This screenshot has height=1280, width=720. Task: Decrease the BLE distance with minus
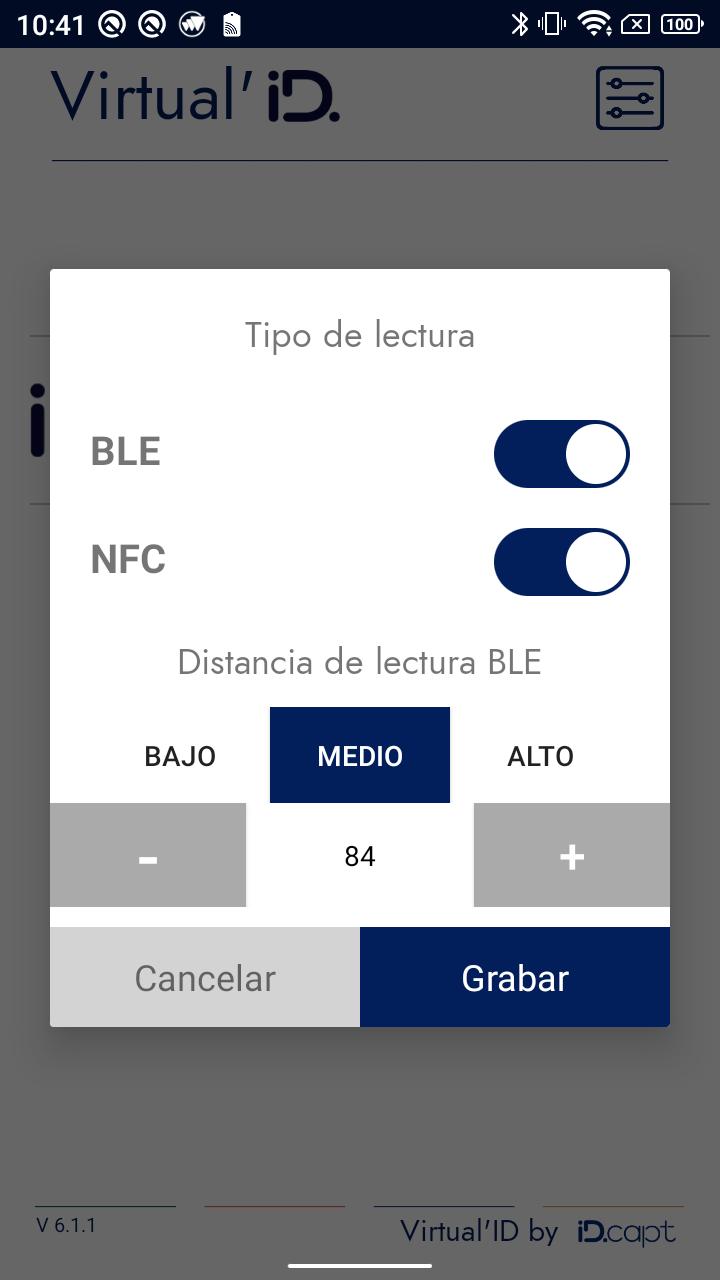click(148, 856)
